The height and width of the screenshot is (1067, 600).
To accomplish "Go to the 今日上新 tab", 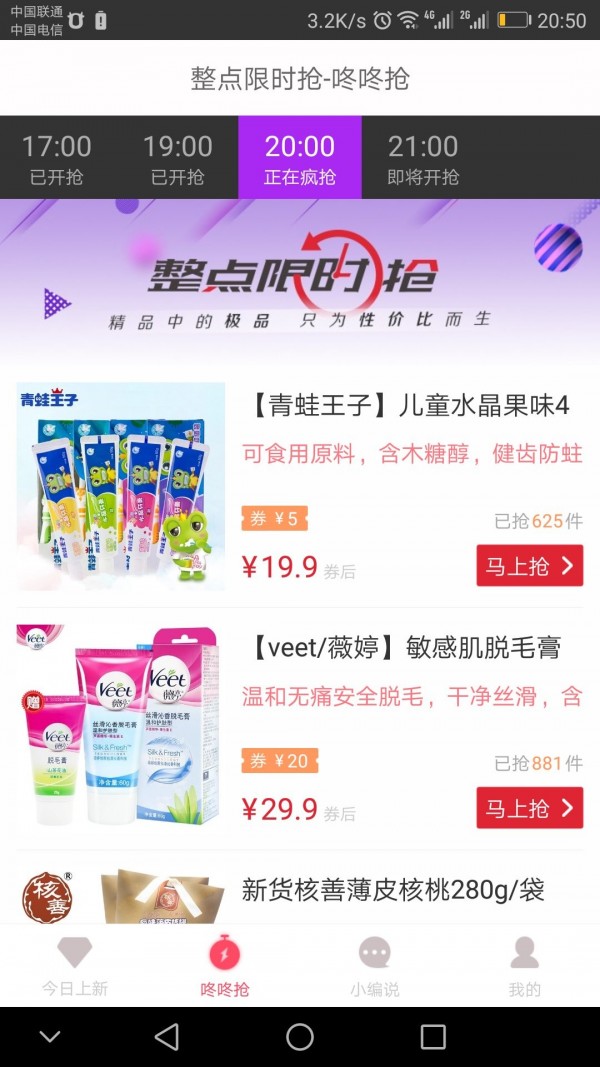I will point(74,966).
